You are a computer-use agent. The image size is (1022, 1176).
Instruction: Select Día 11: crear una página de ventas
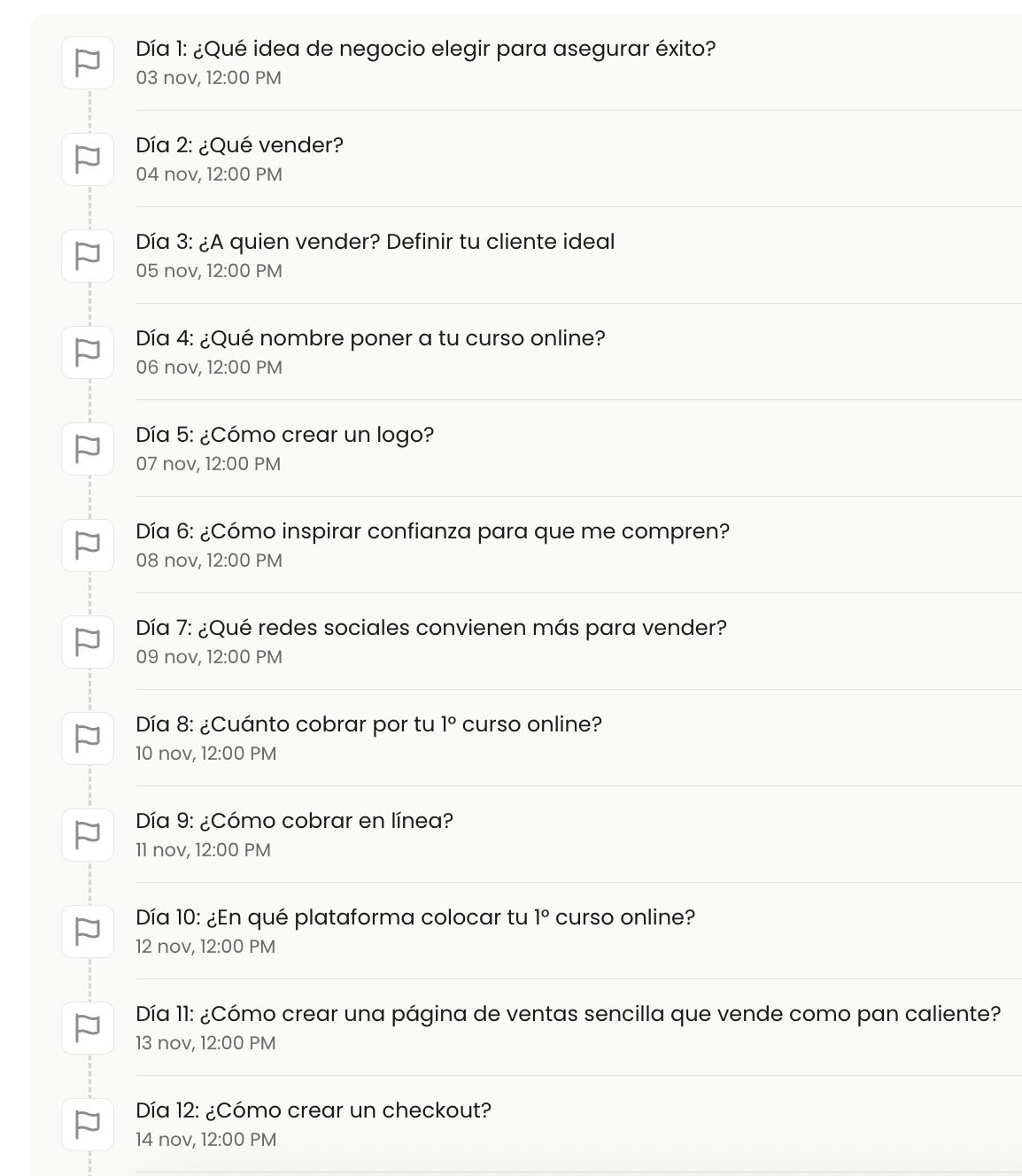(x=568, y=1015)
